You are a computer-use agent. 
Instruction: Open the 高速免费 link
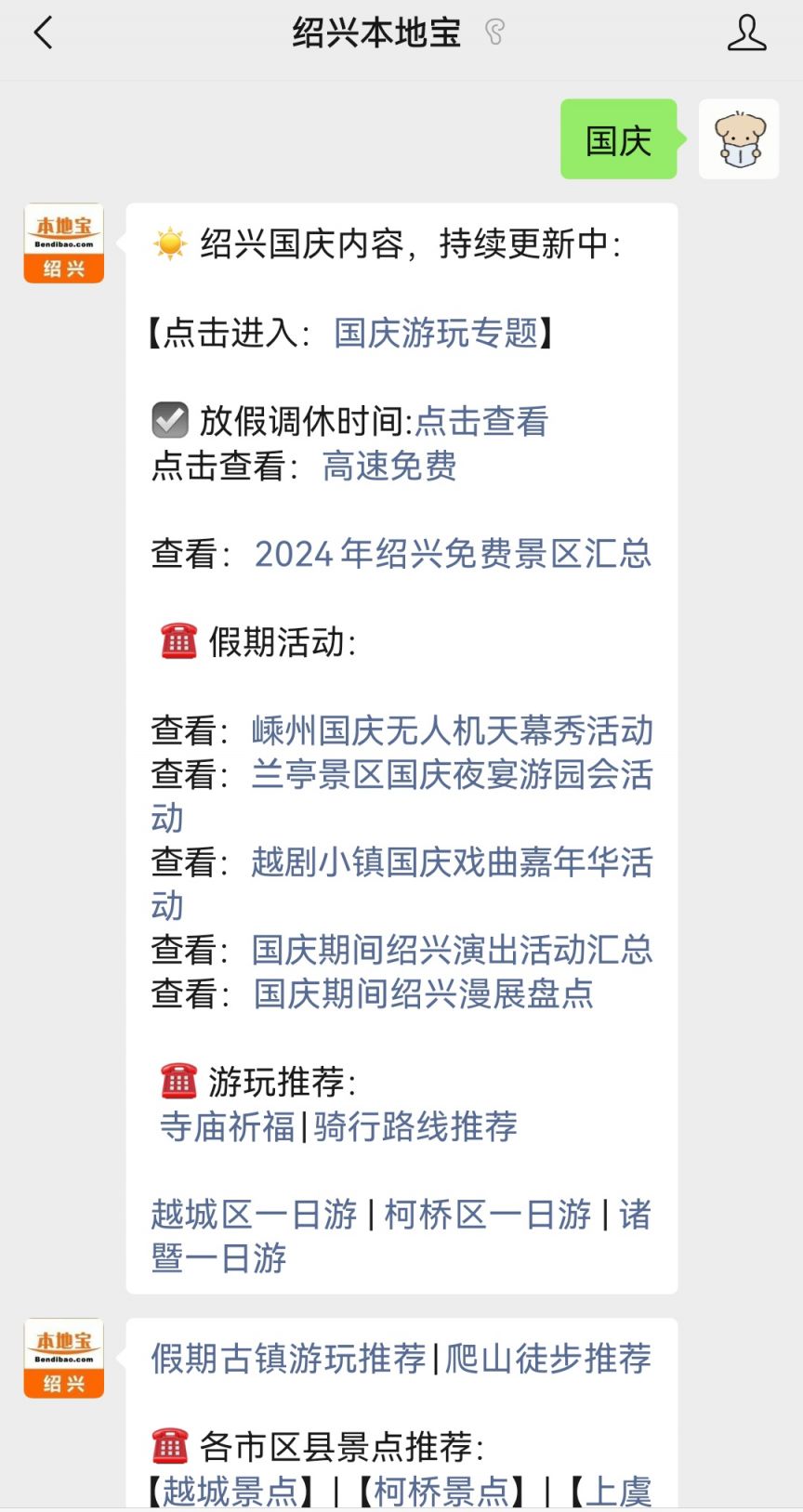click(x=389, y=466)
